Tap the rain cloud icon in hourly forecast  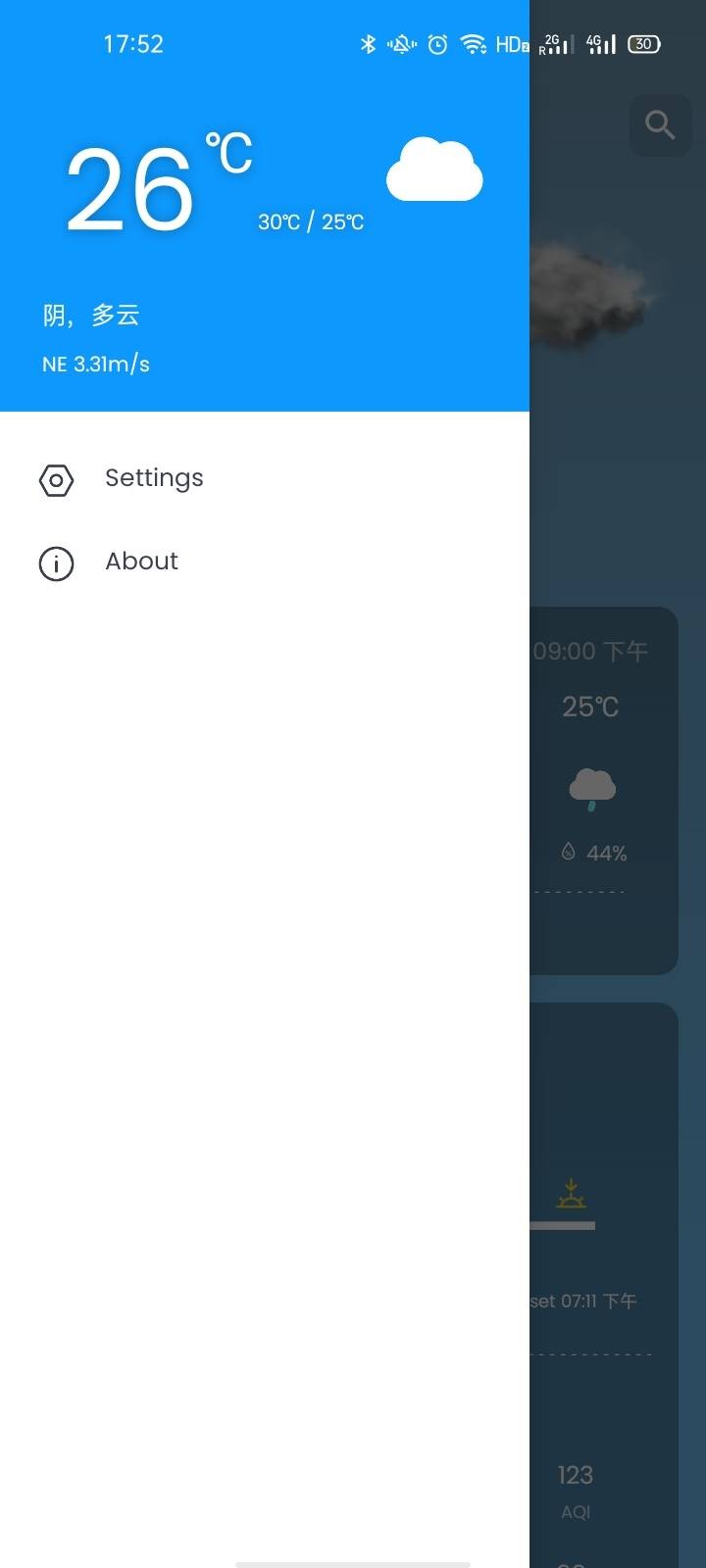(x=592, y=787)
